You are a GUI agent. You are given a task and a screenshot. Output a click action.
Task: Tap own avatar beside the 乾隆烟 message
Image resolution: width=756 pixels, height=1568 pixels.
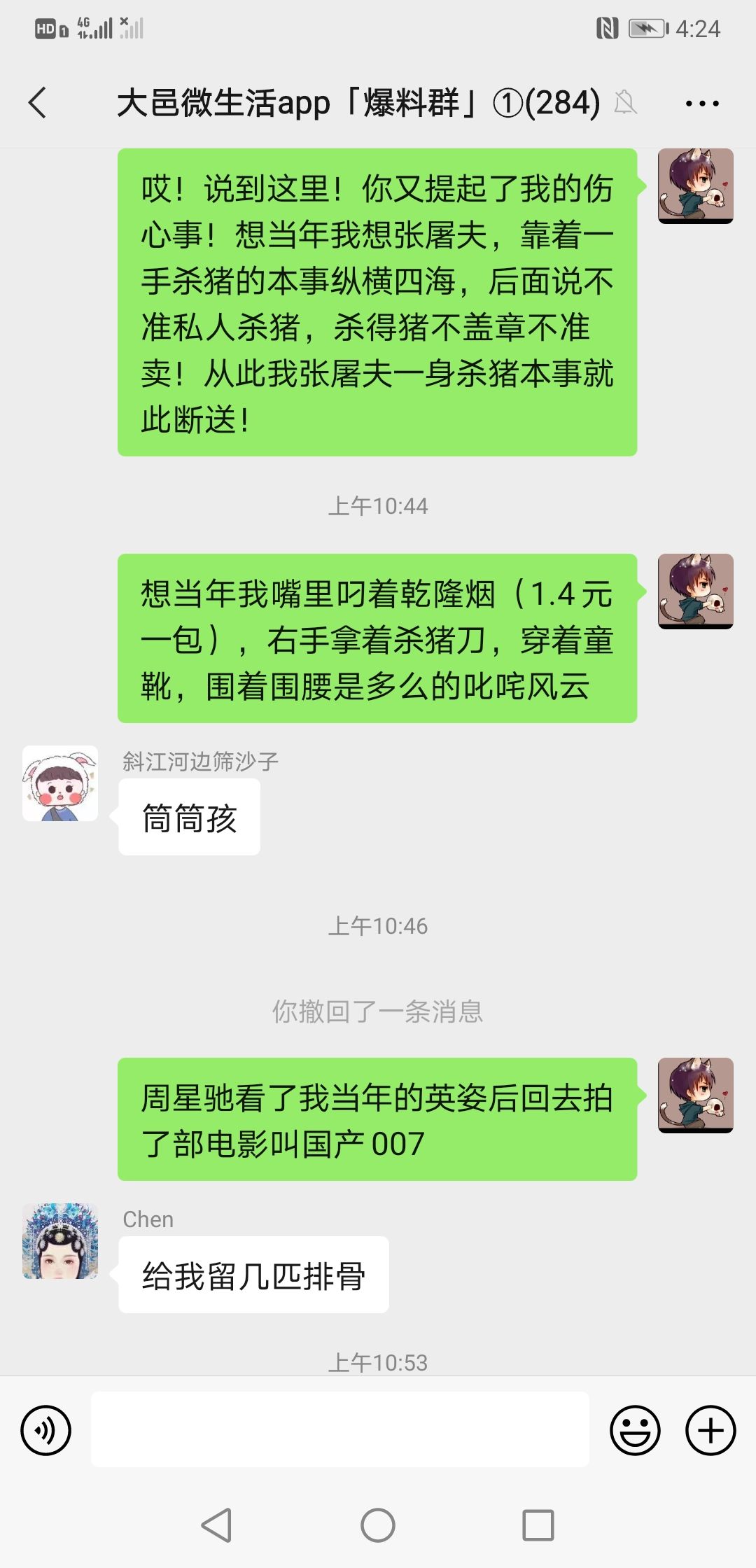click(696, 591)
